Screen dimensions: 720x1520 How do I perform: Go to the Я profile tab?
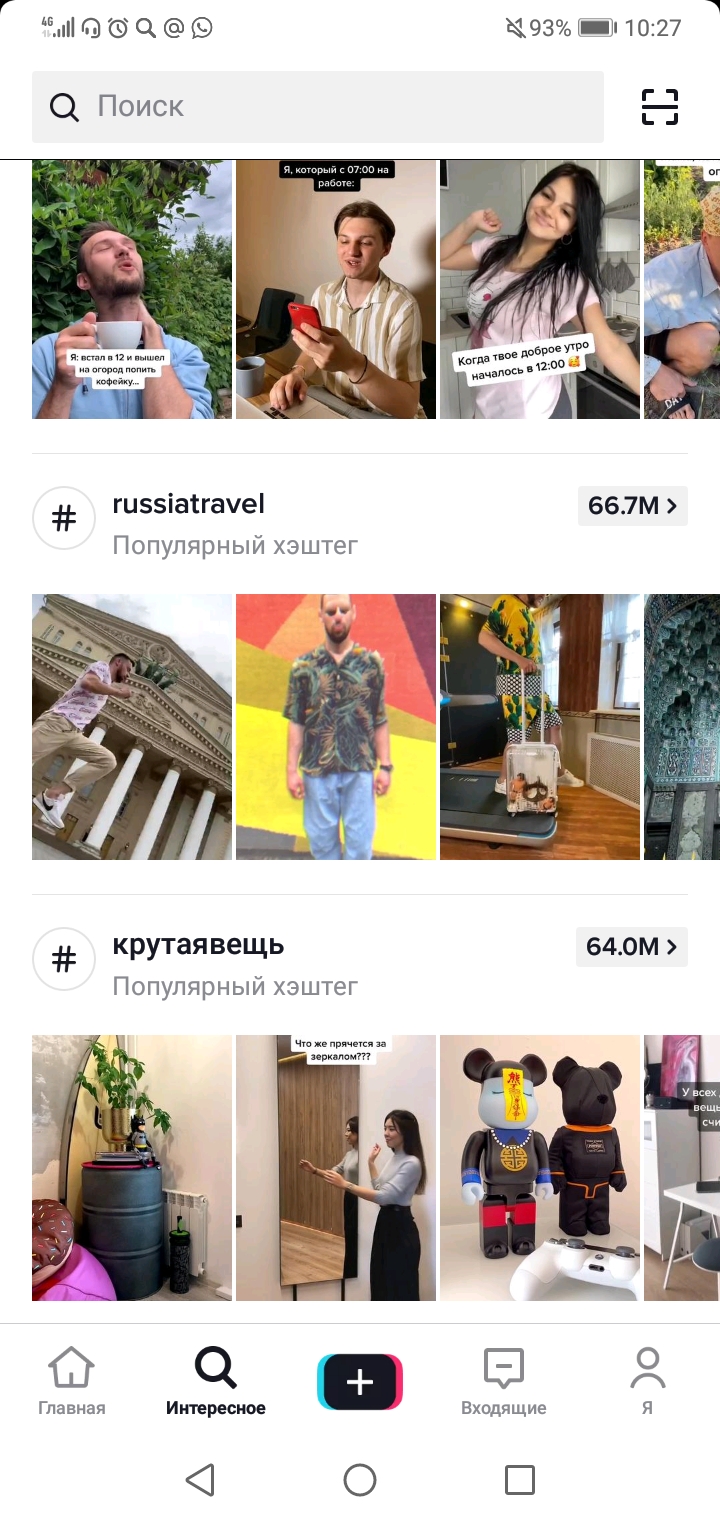(x=648, y=1382)
